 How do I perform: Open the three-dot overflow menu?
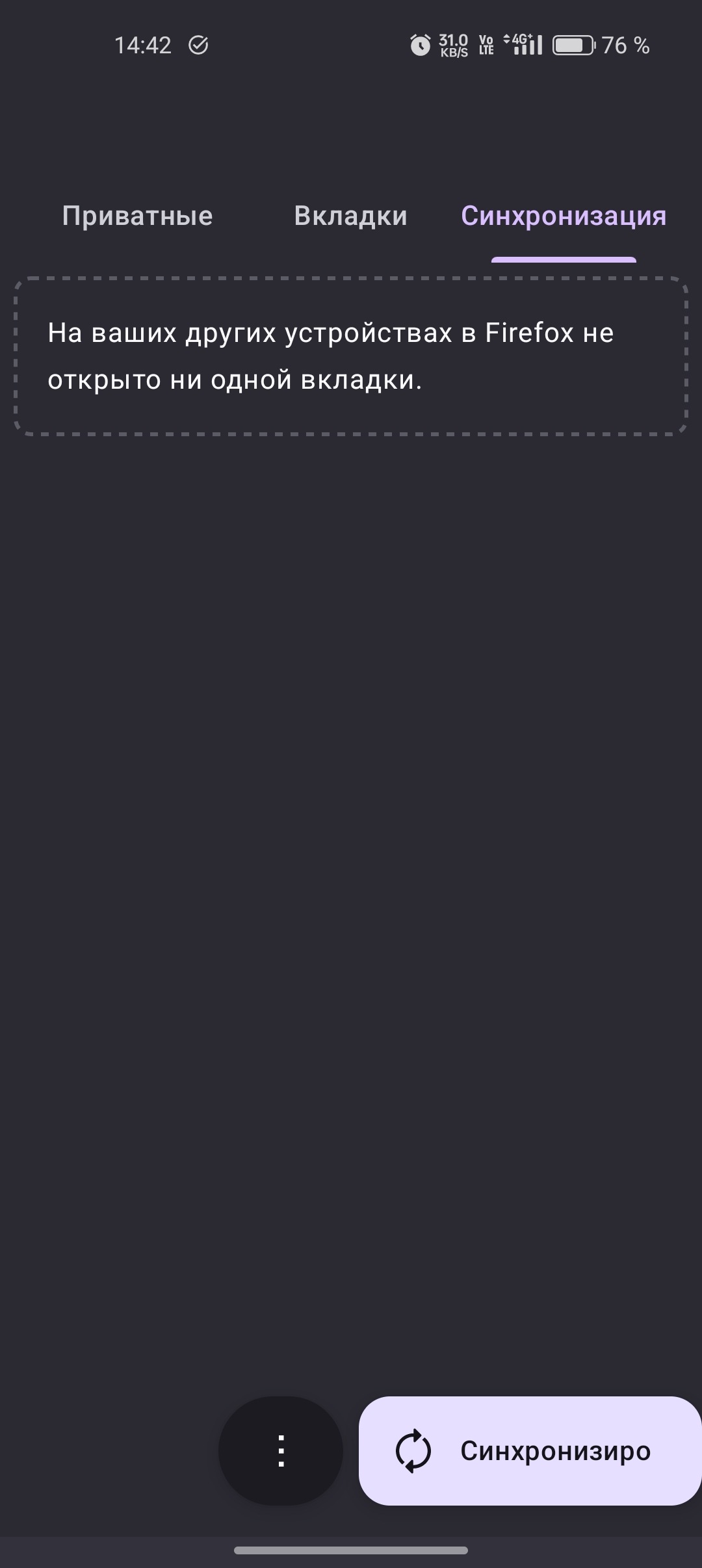point(281,1450)
